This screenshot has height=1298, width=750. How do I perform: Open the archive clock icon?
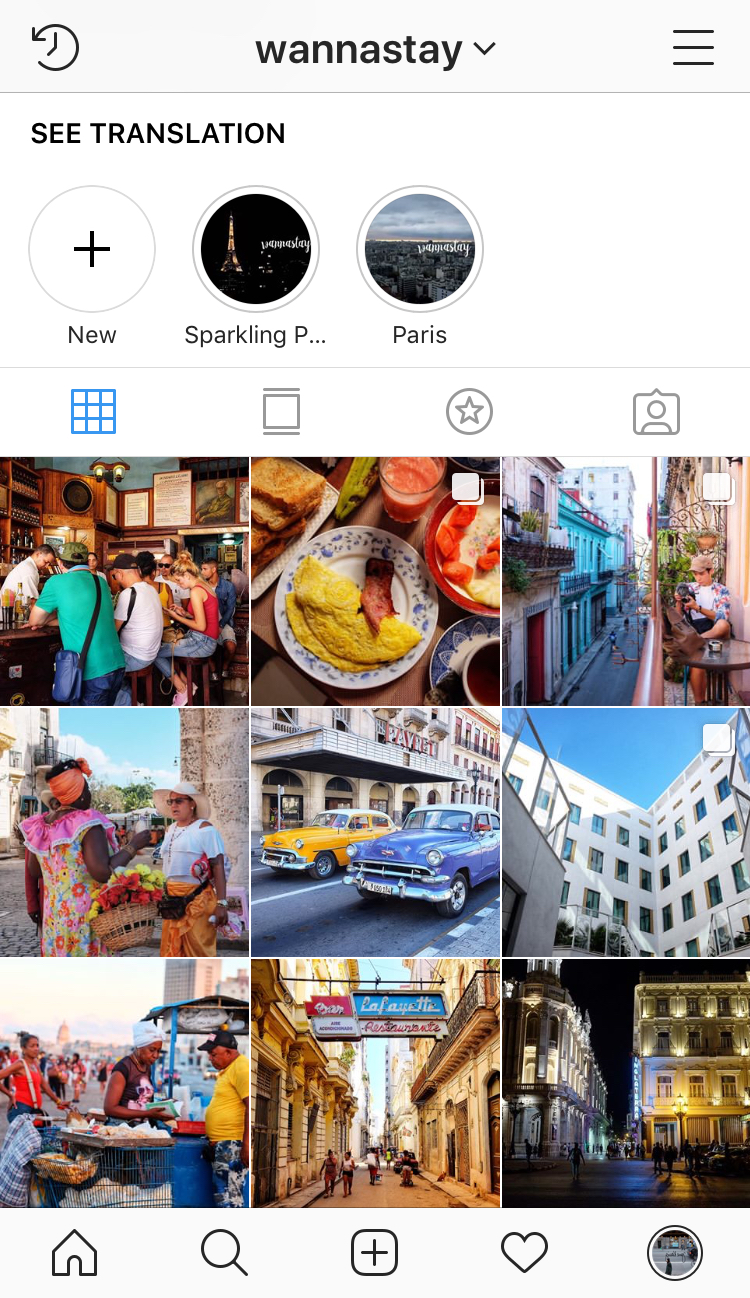coord(55,47)
